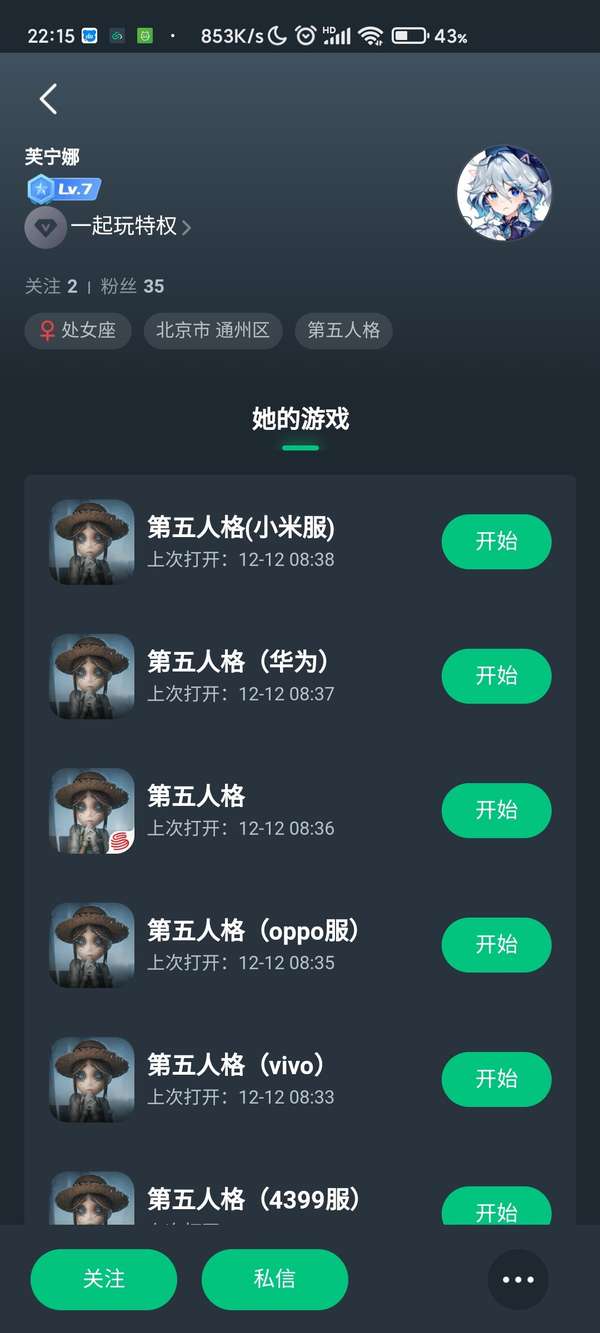Send a private message via 私信
Screen dimensions: 600x1333
pos(274,1279)
